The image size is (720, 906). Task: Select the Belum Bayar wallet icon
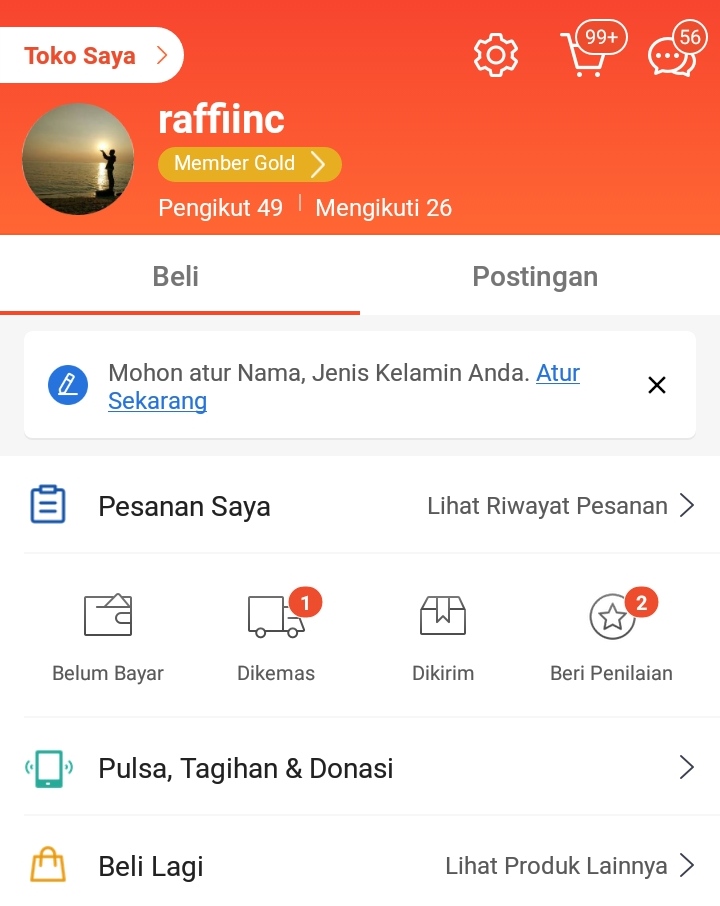coord(108,614)
